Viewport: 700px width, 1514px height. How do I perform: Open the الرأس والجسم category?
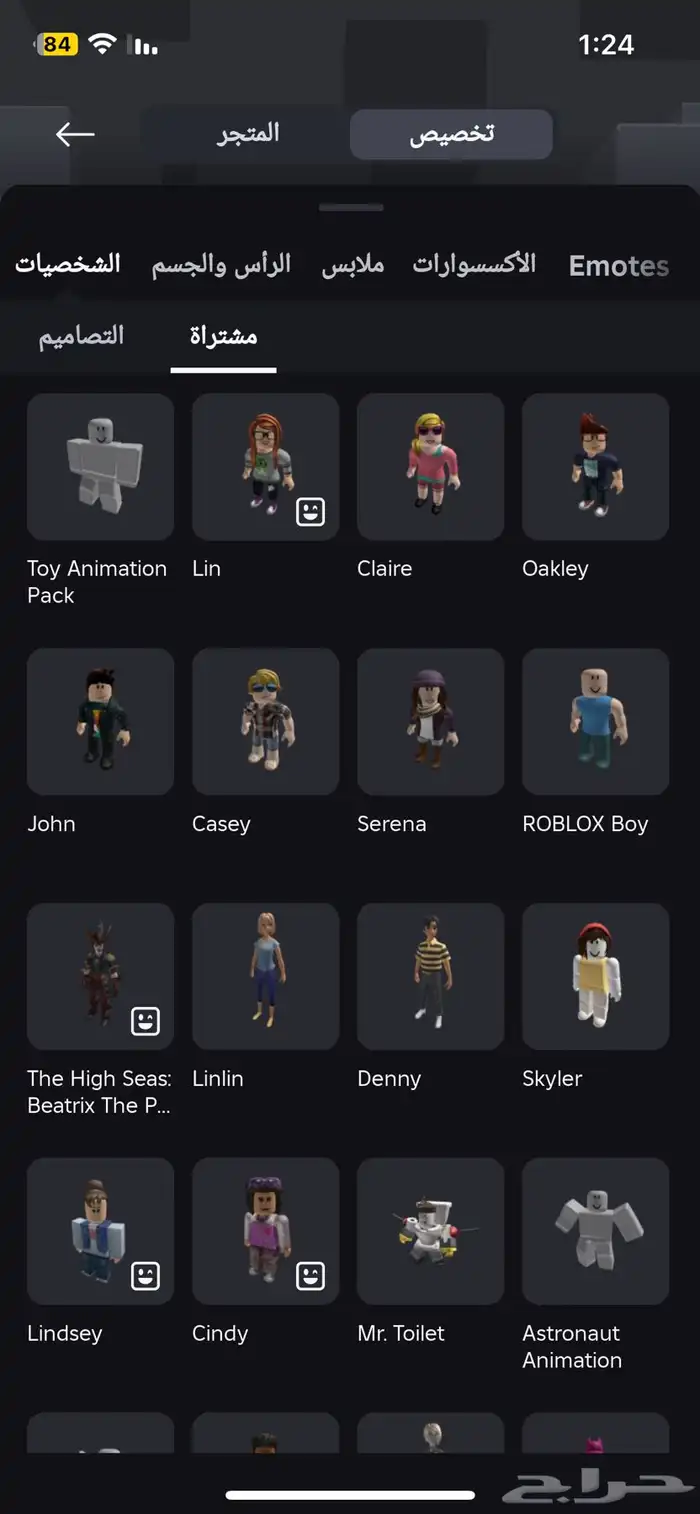(x=221, y=264)
